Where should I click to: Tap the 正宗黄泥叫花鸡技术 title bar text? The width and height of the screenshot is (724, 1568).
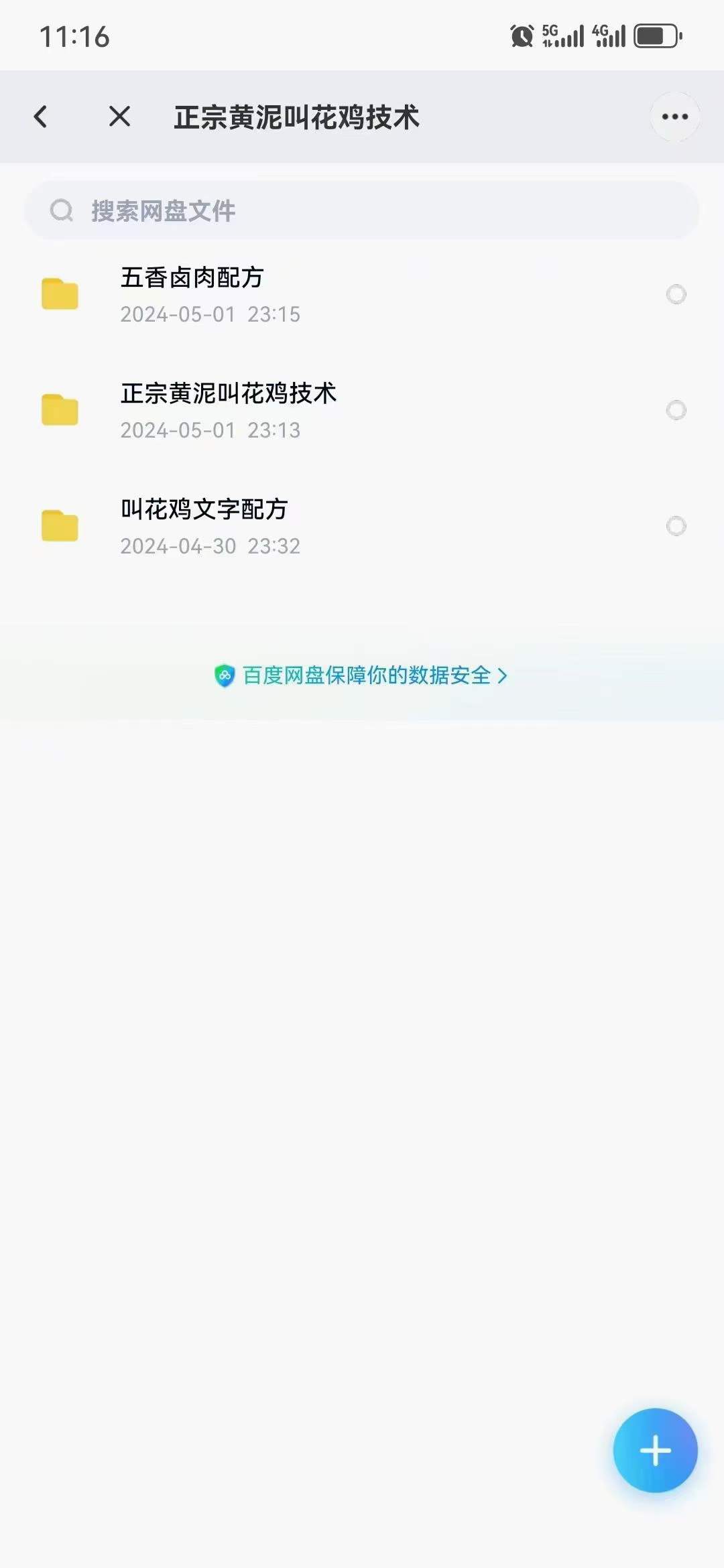pyautogui.click(x=297, y=116)
